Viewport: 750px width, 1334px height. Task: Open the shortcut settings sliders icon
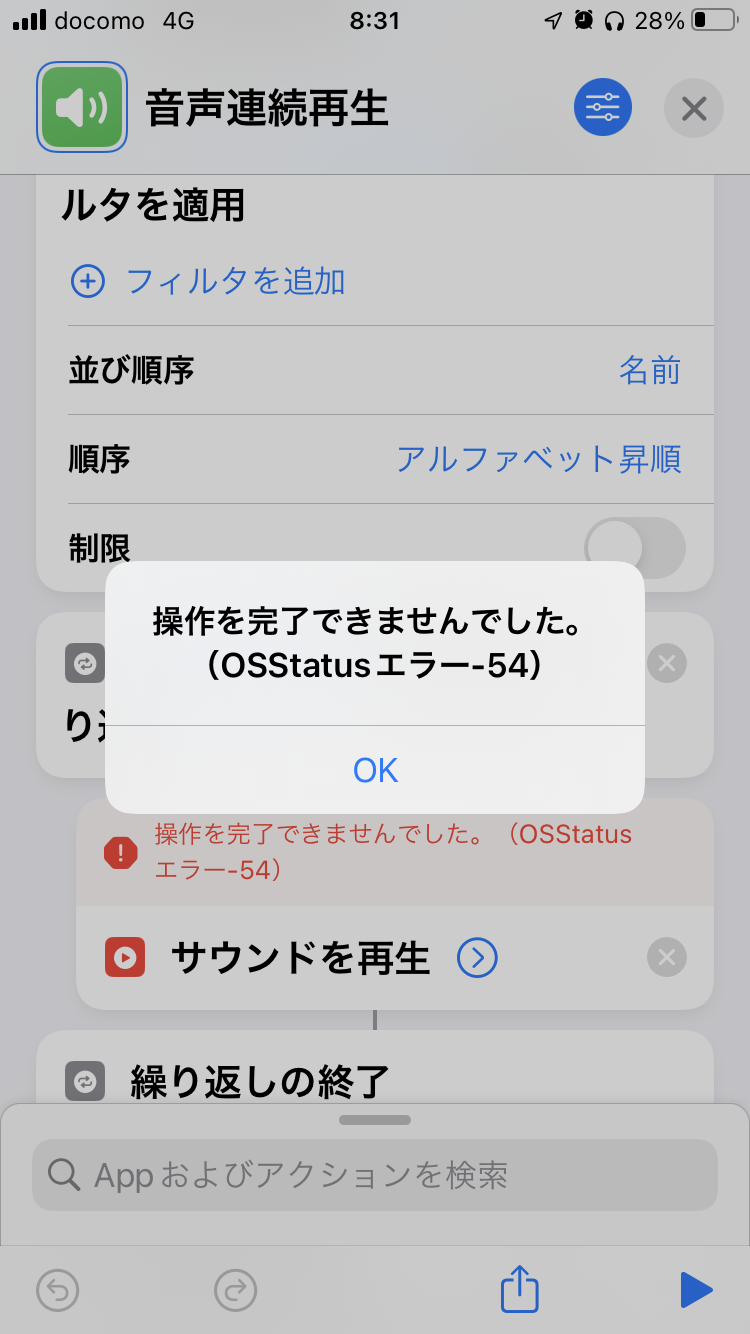602,108
